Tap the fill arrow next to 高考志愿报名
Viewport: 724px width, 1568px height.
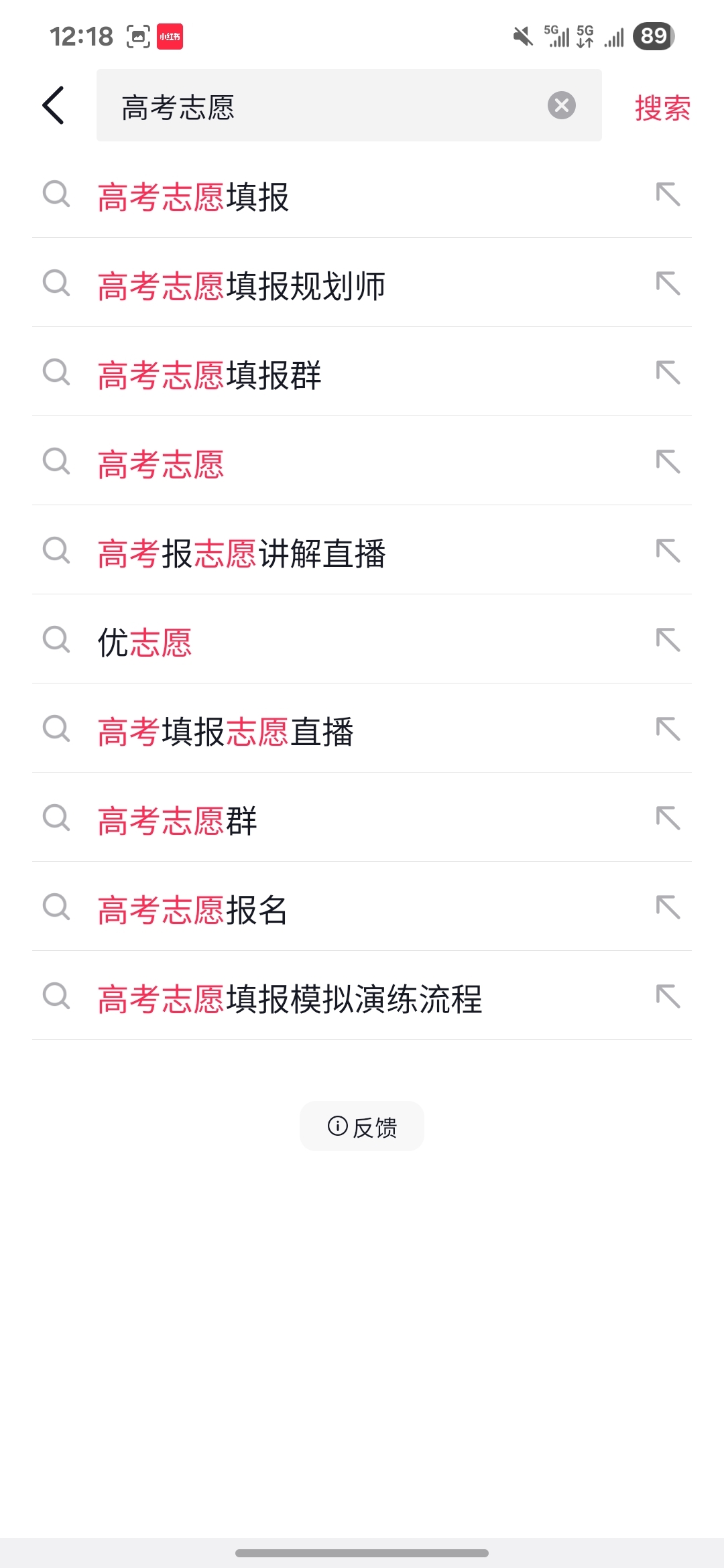click(x=668, y=907)
